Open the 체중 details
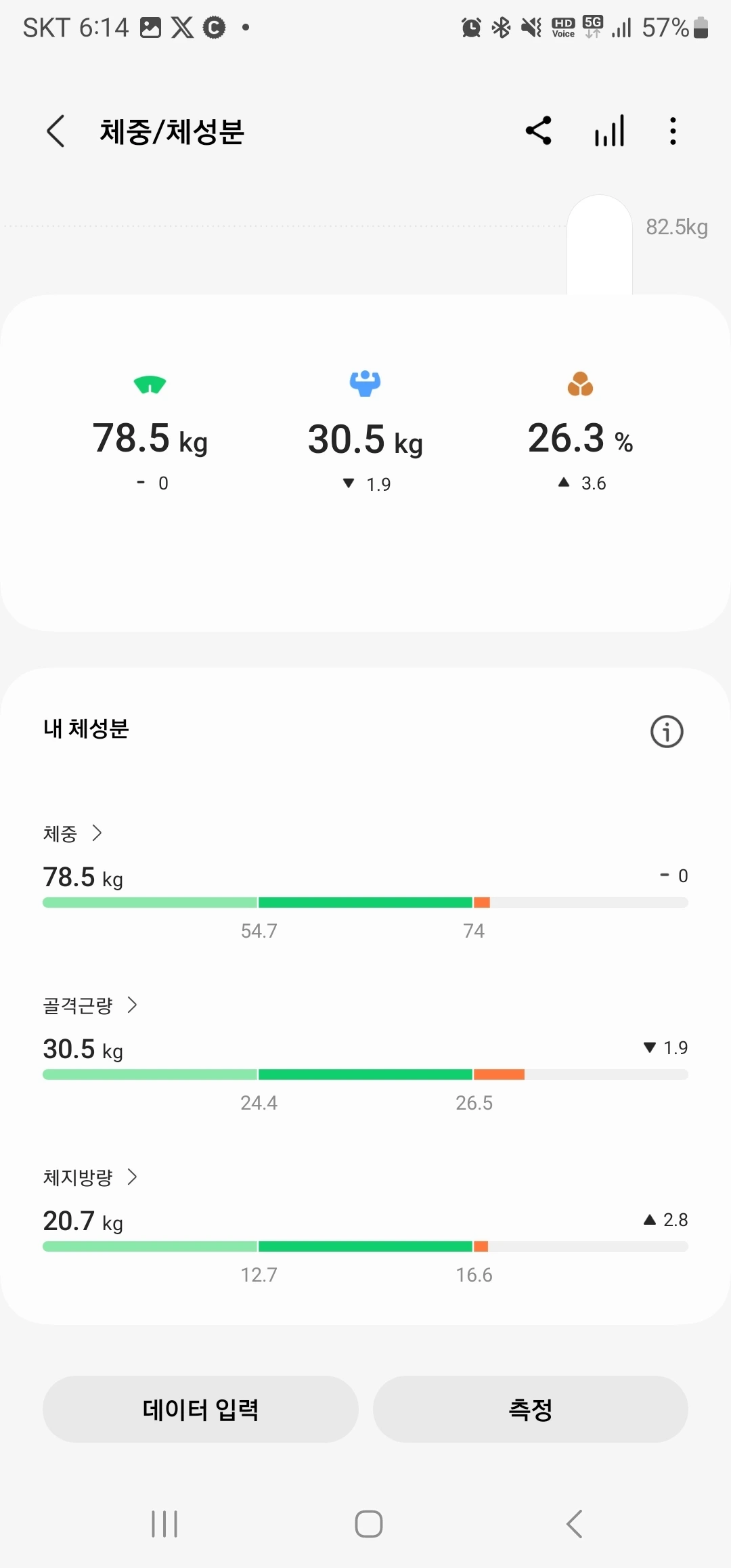The image size is (731, 1568). (73, 833)
